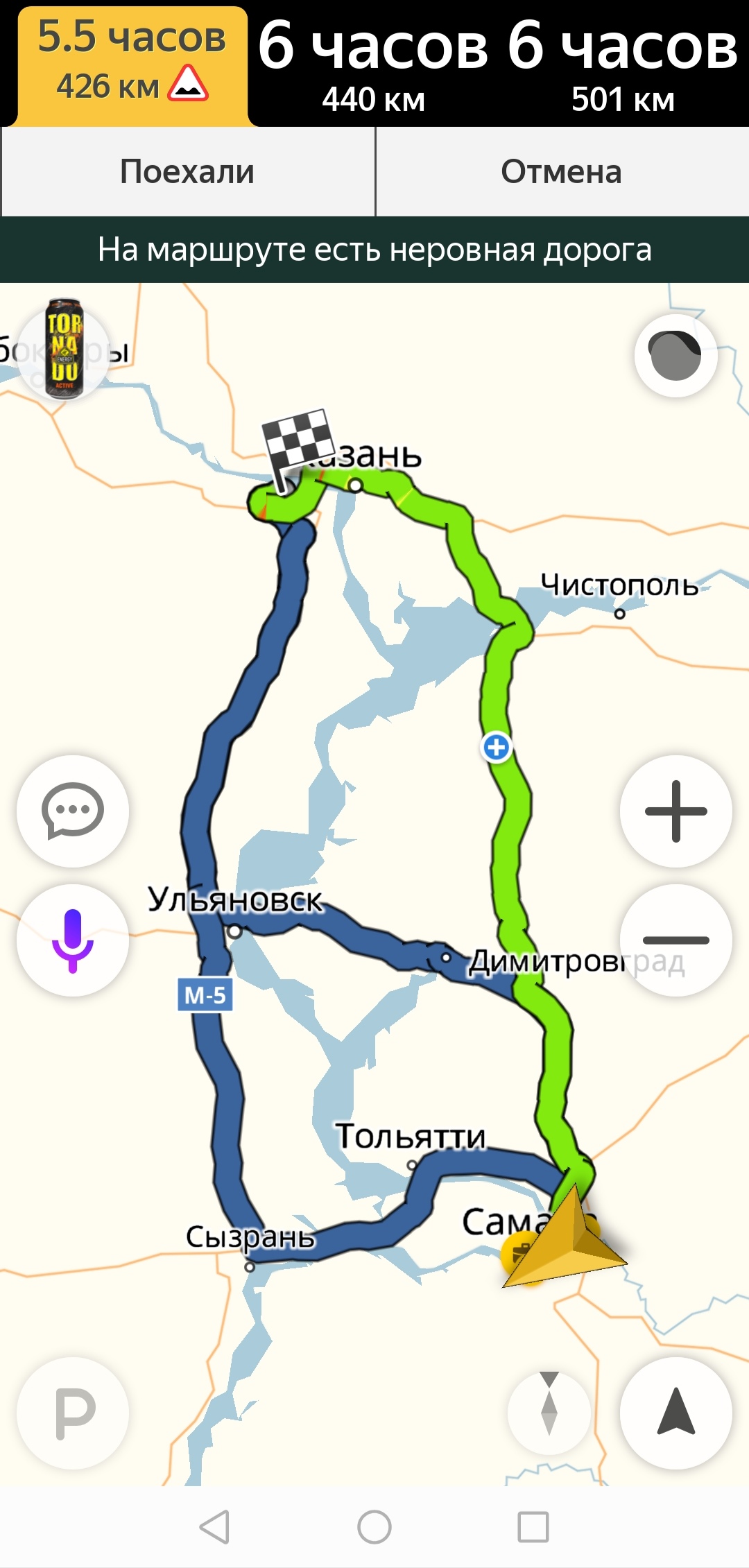Image resolution: width=749 pixels, height=1568 pixels.
Task: Open the road chat bubble button
Action: [73, 811]
